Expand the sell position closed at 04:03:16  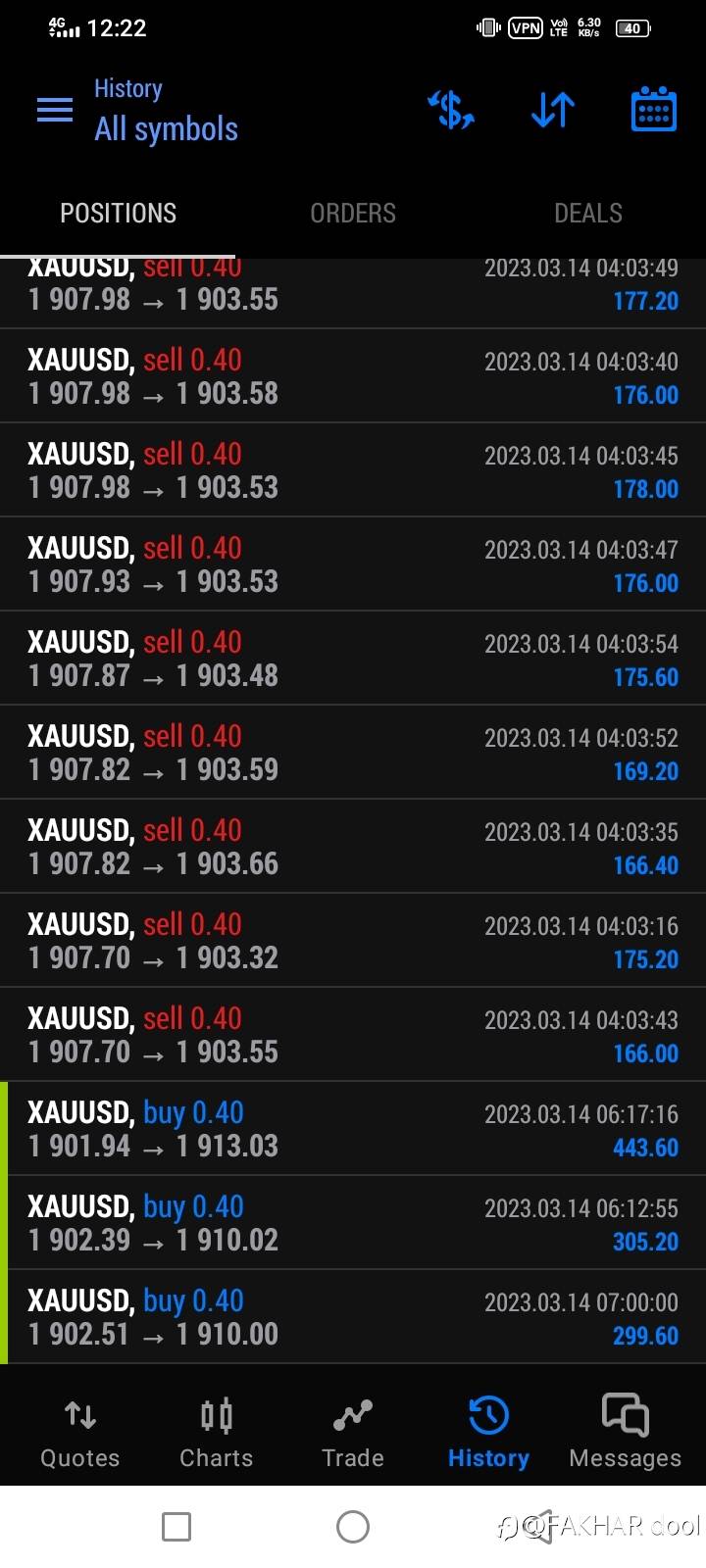(353, 941)
